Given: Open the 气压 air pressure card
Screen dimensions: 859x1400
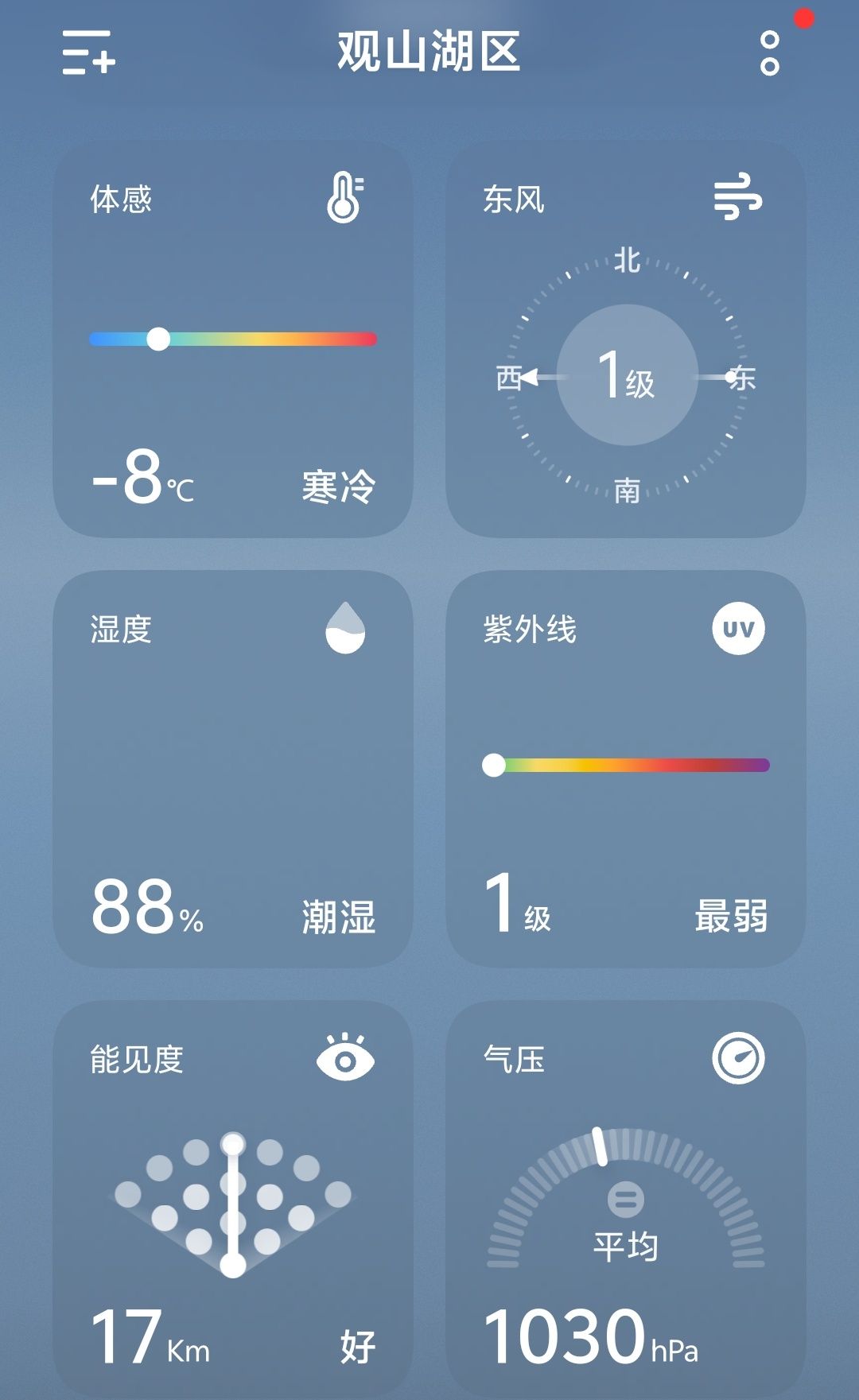Looking at the screenshot, I should coord(626,1200).
